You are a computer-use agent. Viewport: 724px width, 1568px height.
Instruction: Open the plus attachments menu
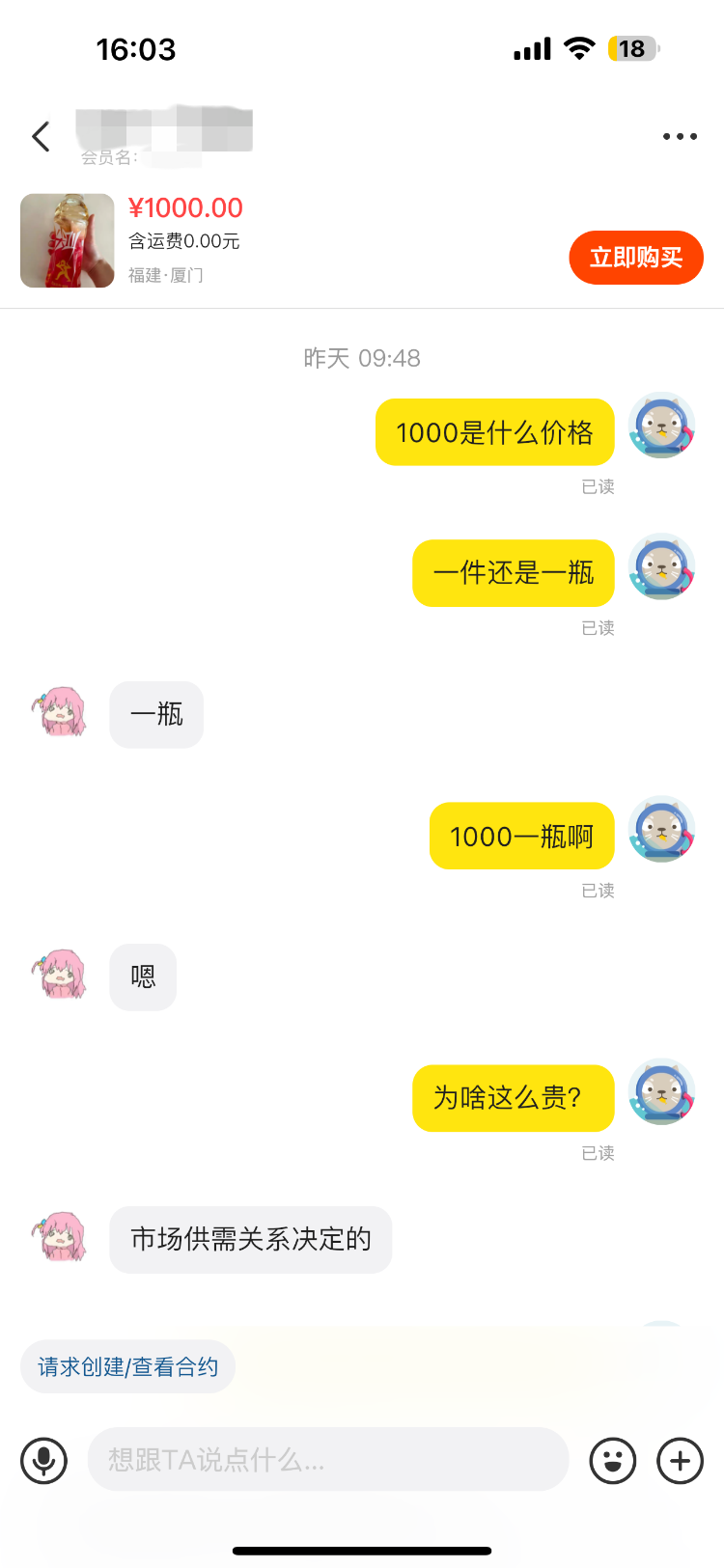pos(681,1460)
